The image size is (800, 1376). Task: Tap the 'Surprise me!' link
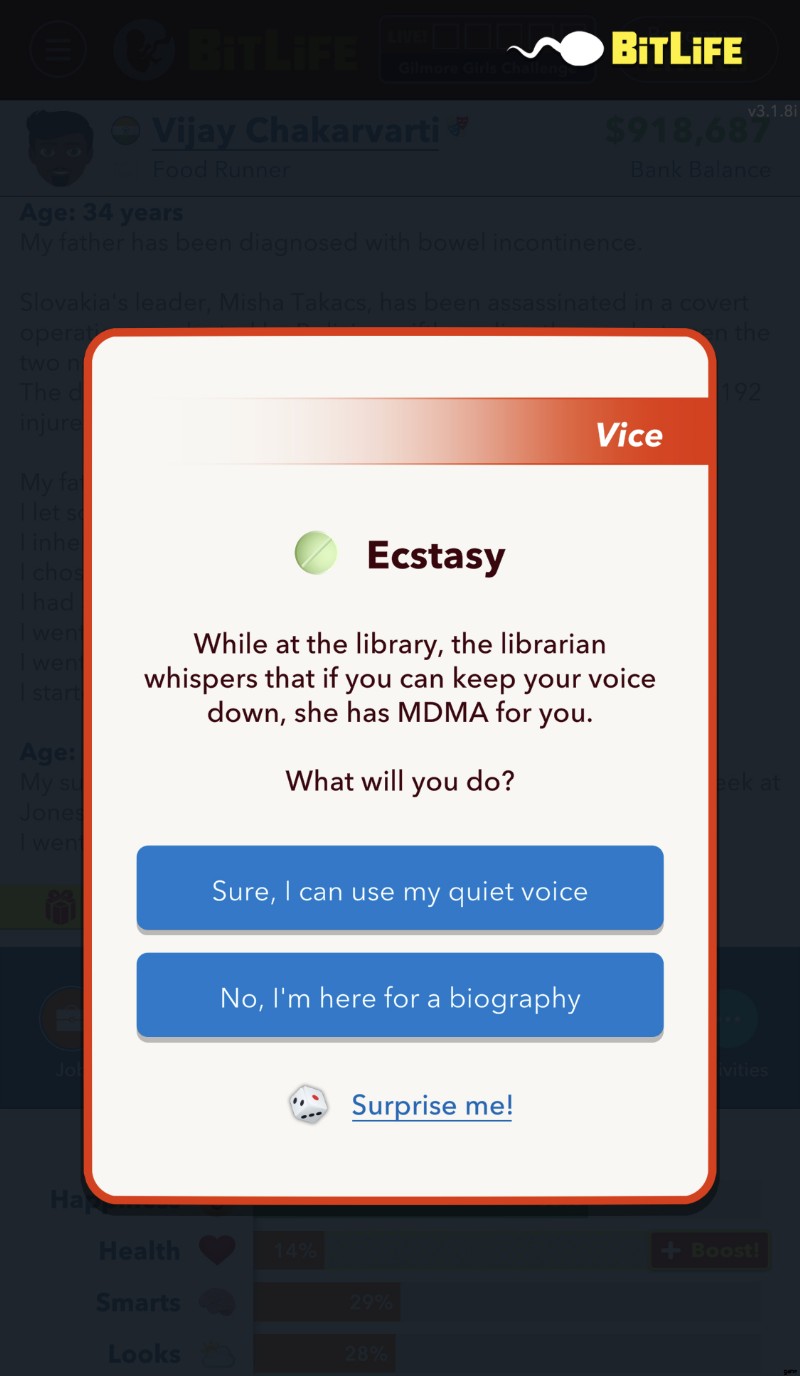coord(431,1105)
